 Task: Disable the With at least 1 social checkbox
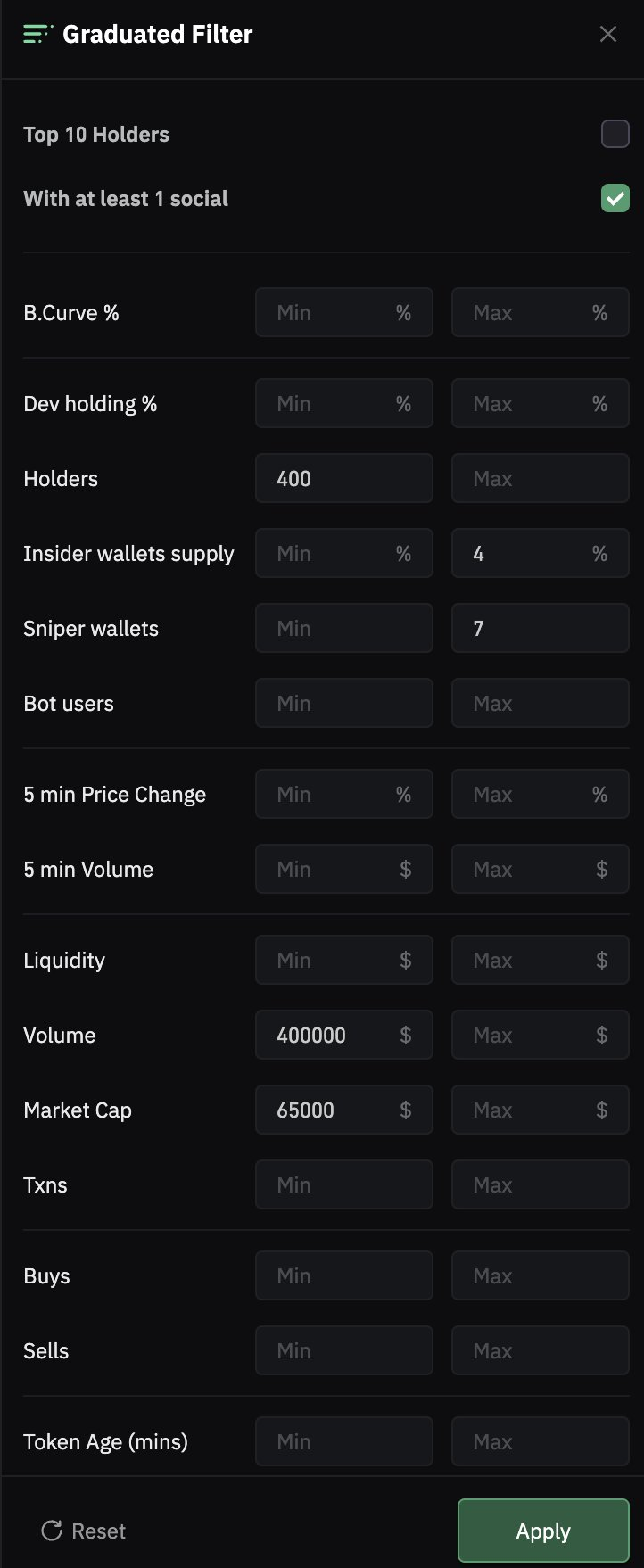615,198
